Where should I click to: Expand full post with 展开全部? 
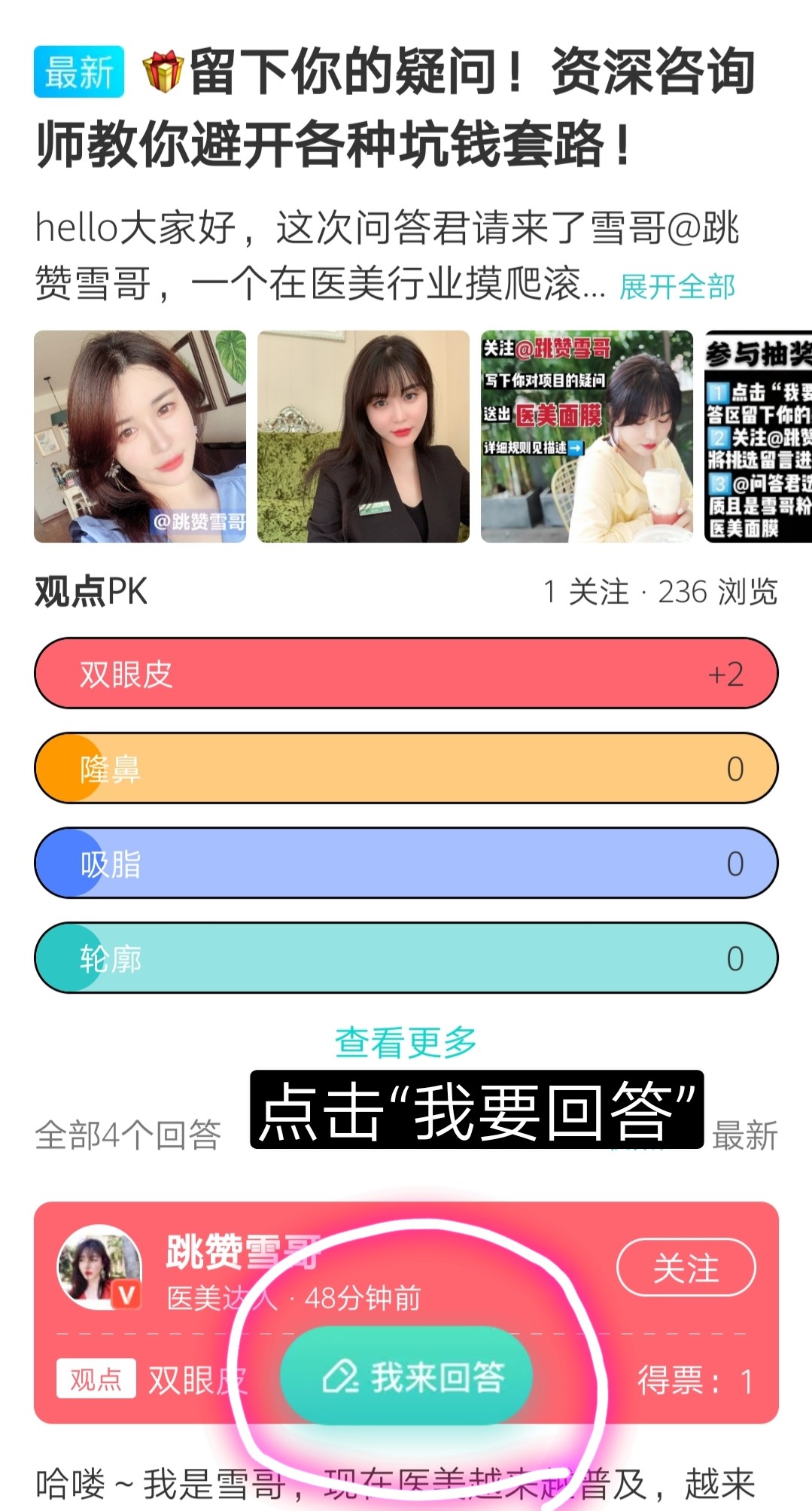(677, 287)
